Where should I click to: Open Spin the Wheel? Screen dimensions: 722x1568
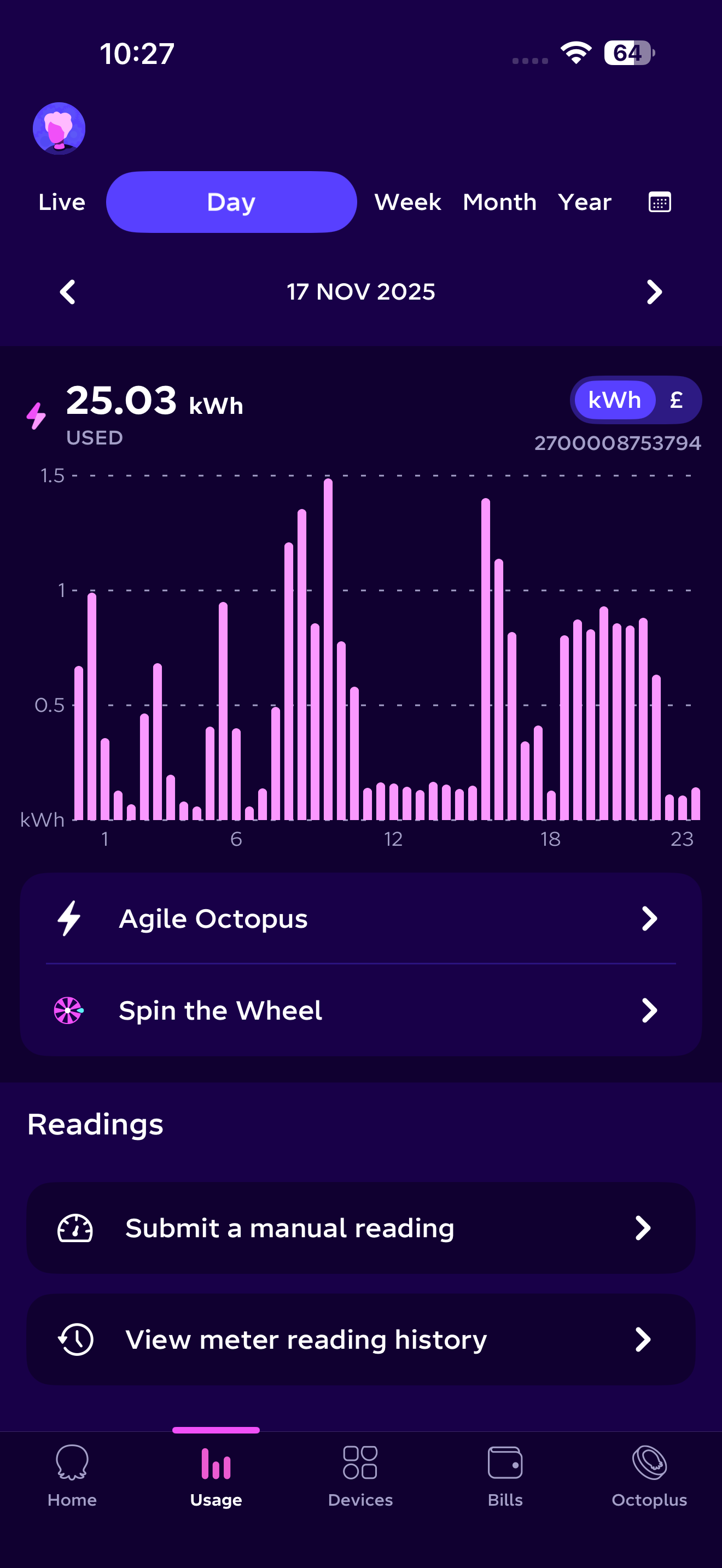click(x=360, y=1010)
